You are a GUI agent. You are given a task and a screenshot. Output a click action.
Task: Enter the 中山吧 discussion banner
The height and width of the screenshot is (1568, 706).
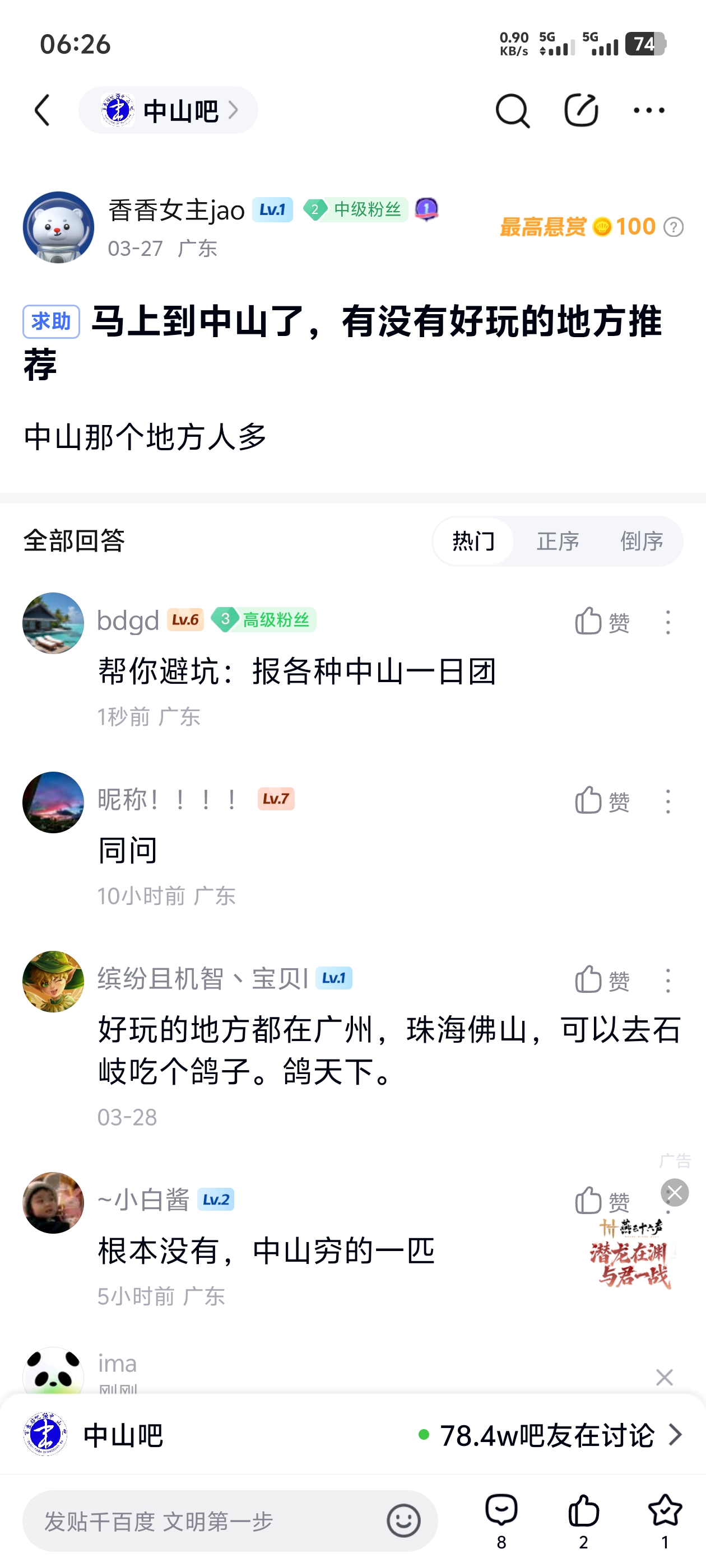pyautogui.click(x=352, y=1435)
